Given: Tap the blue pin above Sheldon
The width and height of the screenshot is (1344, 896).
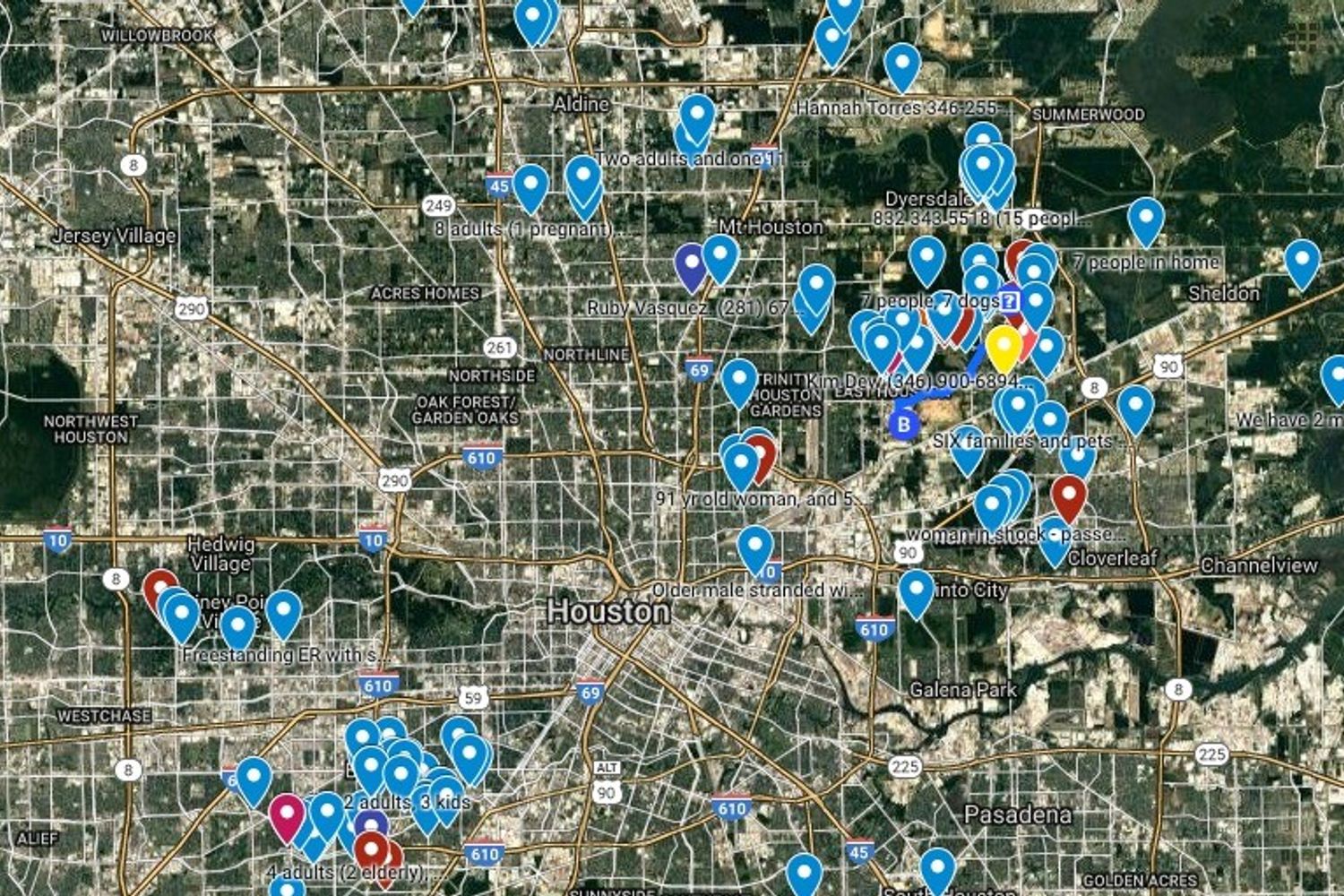Looking at the screenshot, I should pyautogui.click(x=1301, y=260).
